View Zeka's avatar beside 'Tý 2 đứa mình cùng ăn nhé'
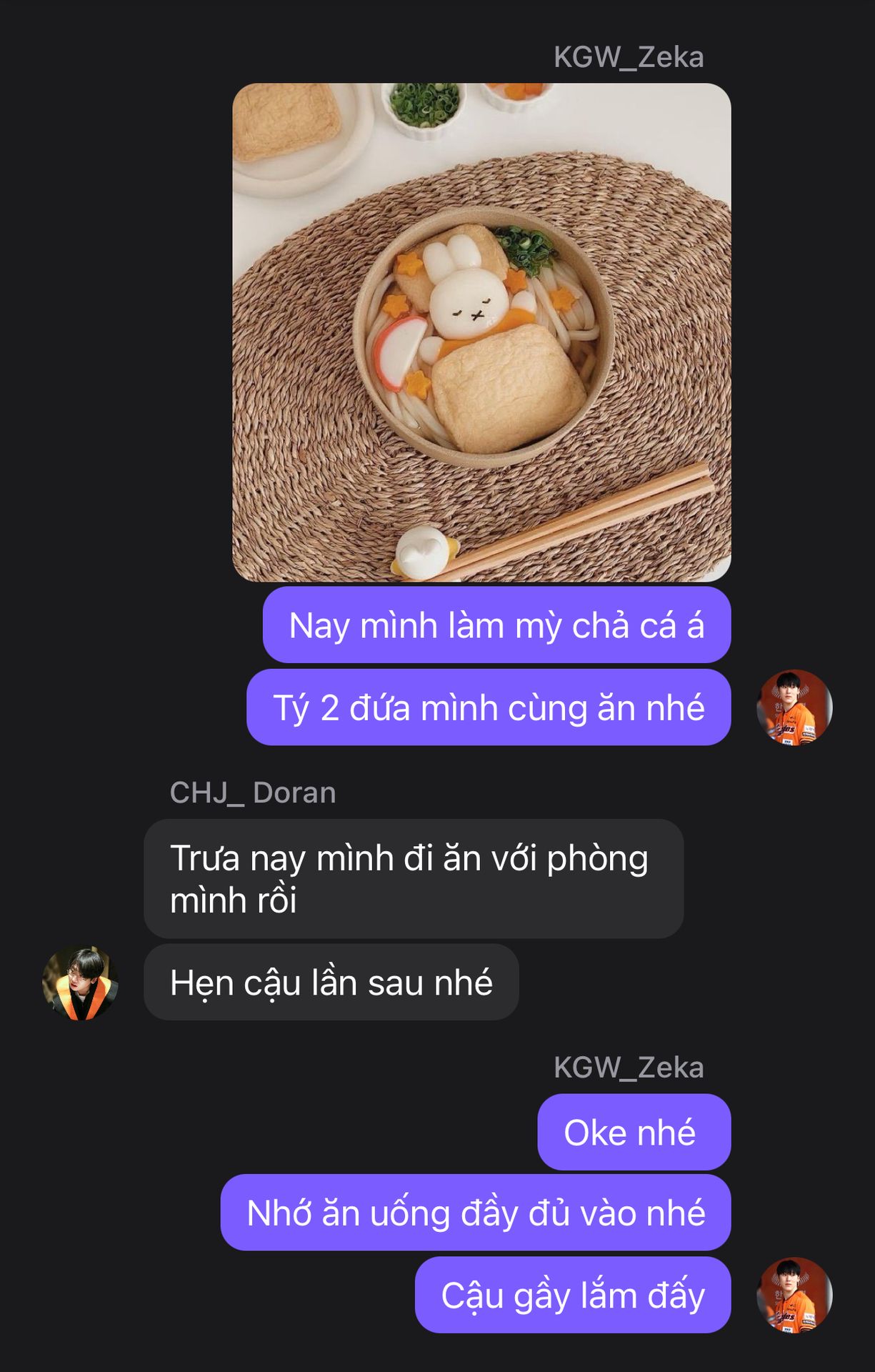The width and height of the screenshot is (875, 1372). pos(794,707)
